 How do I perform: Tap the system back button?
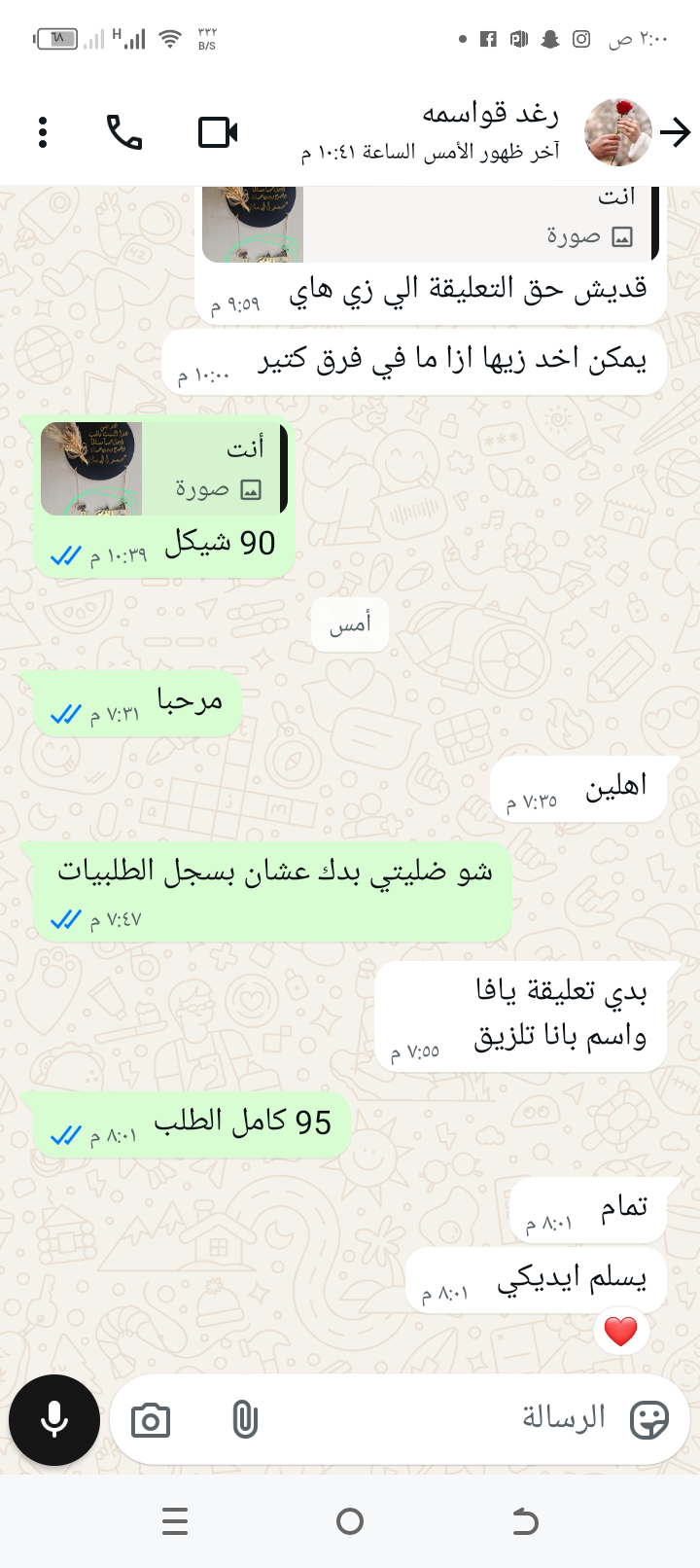[525, 1521]
